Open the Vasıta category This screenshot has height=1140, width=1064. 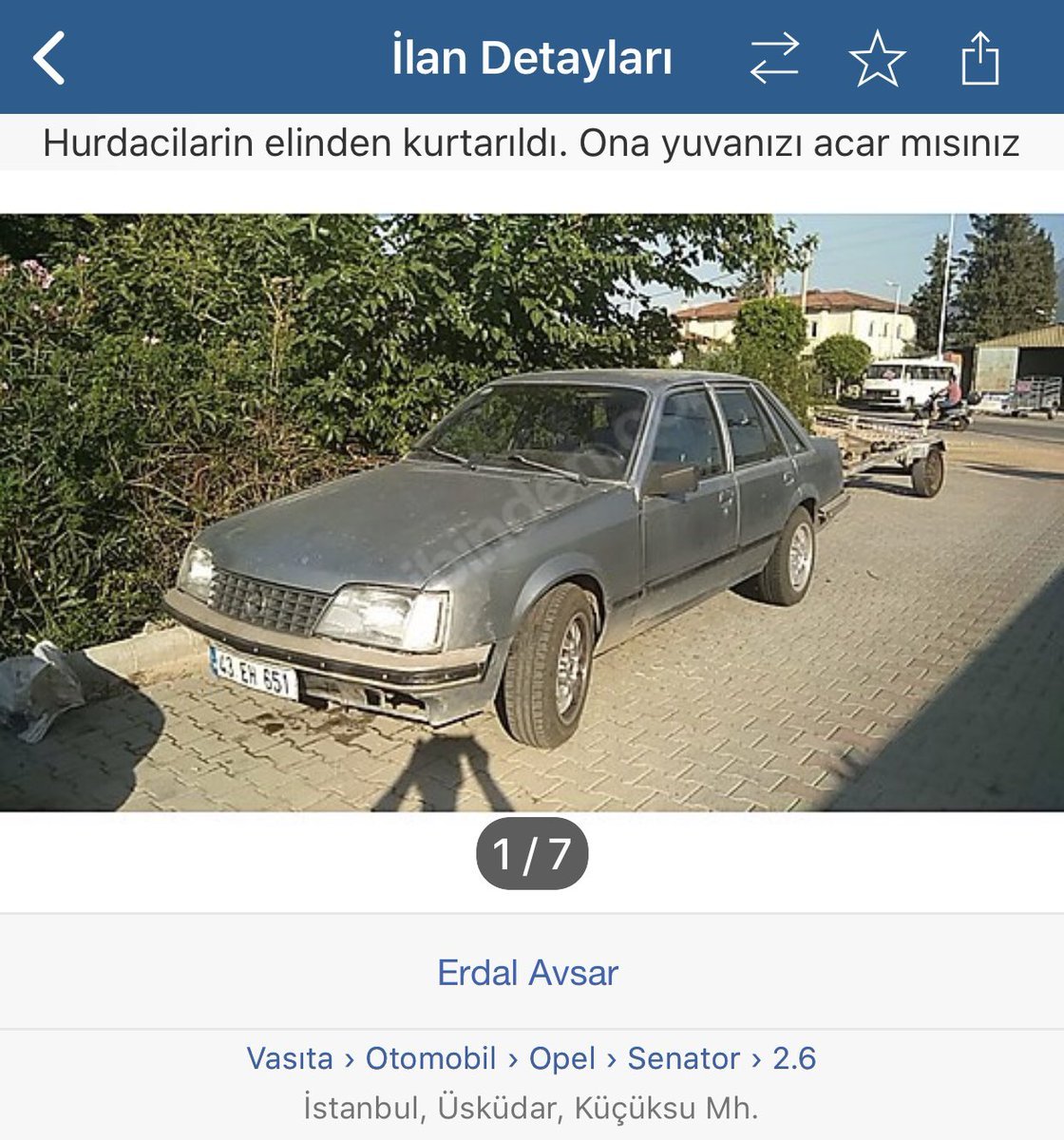290,1058
